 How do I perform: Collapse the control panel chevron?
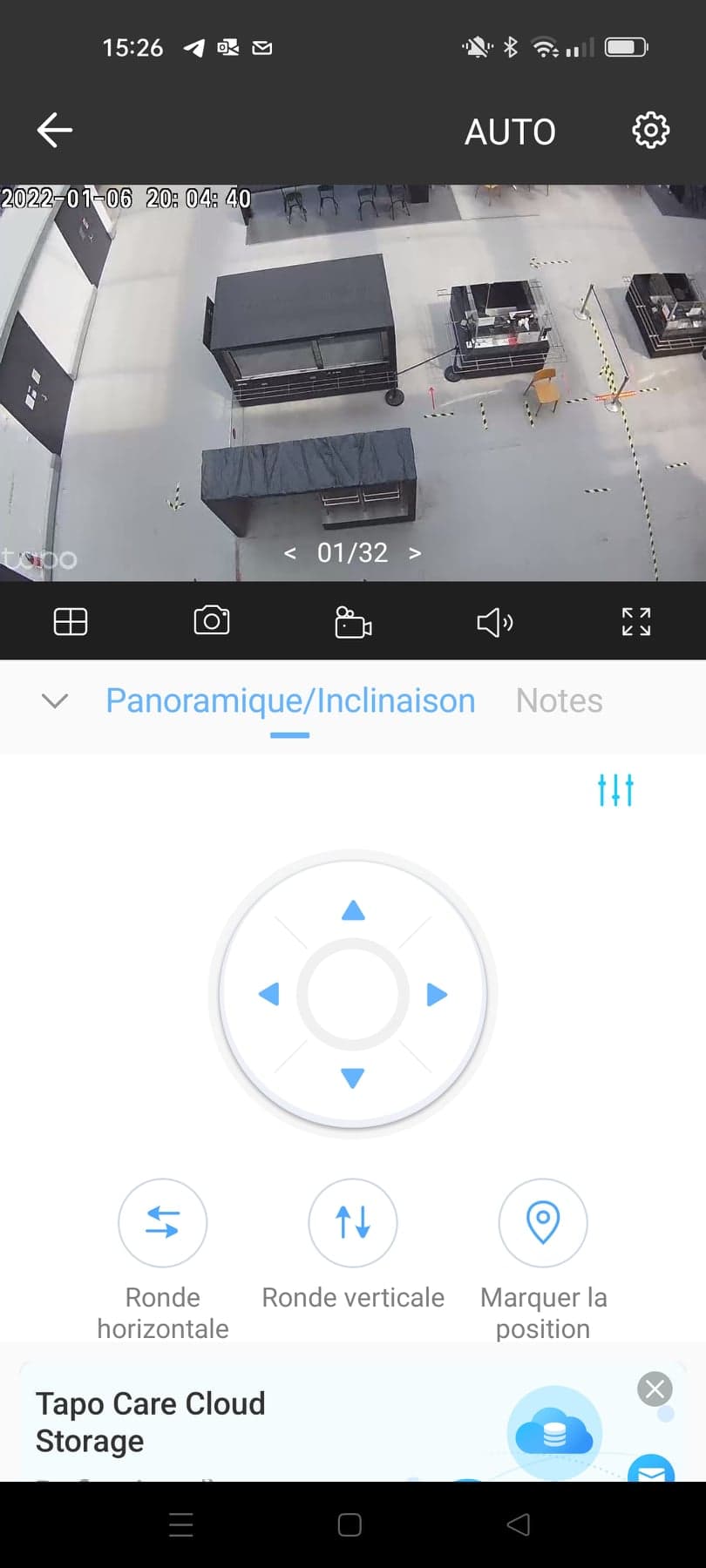(x=55, y=701)
